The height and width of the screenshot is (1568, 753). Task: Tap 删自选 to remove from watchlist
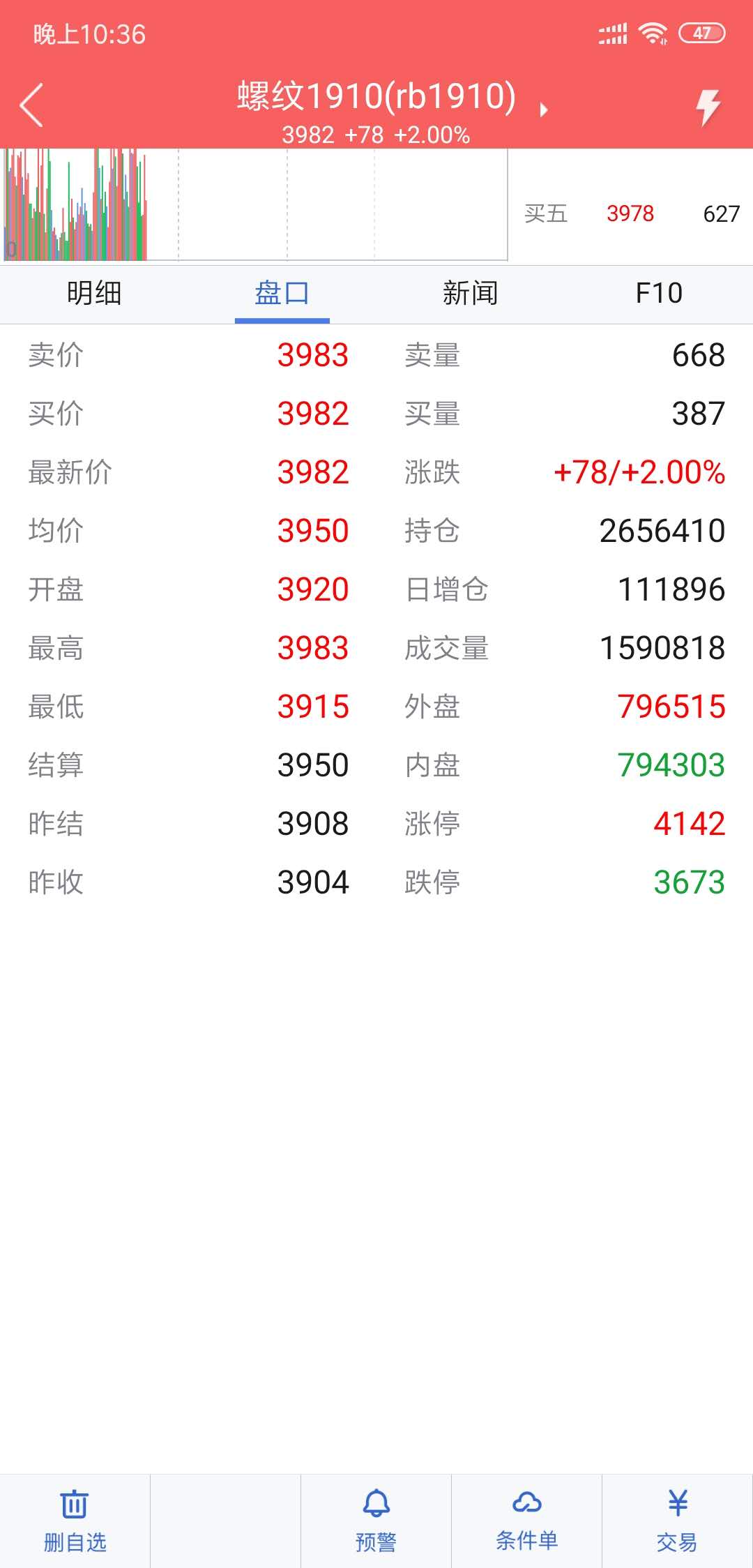[75, 1521]
